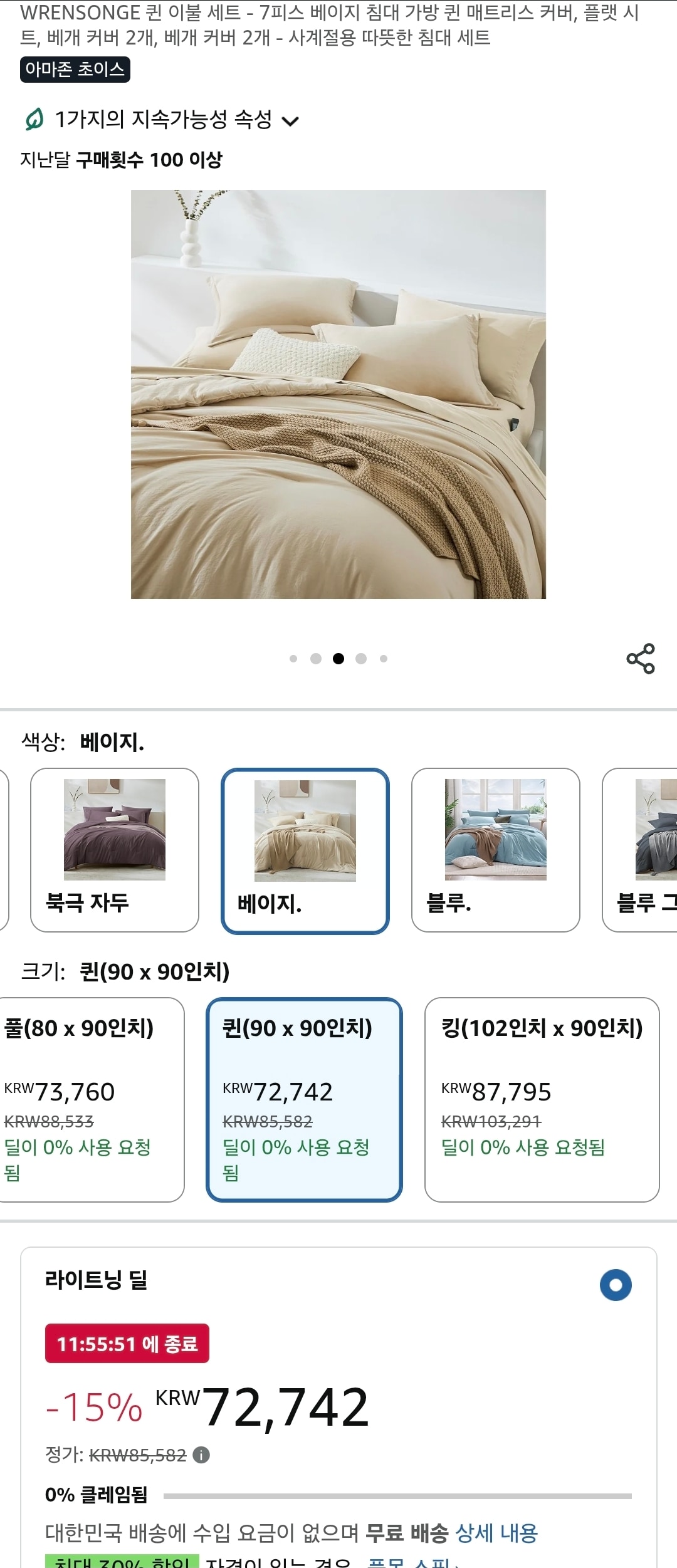
Task: Choose the 블루 color option
Action: [495, 850]
